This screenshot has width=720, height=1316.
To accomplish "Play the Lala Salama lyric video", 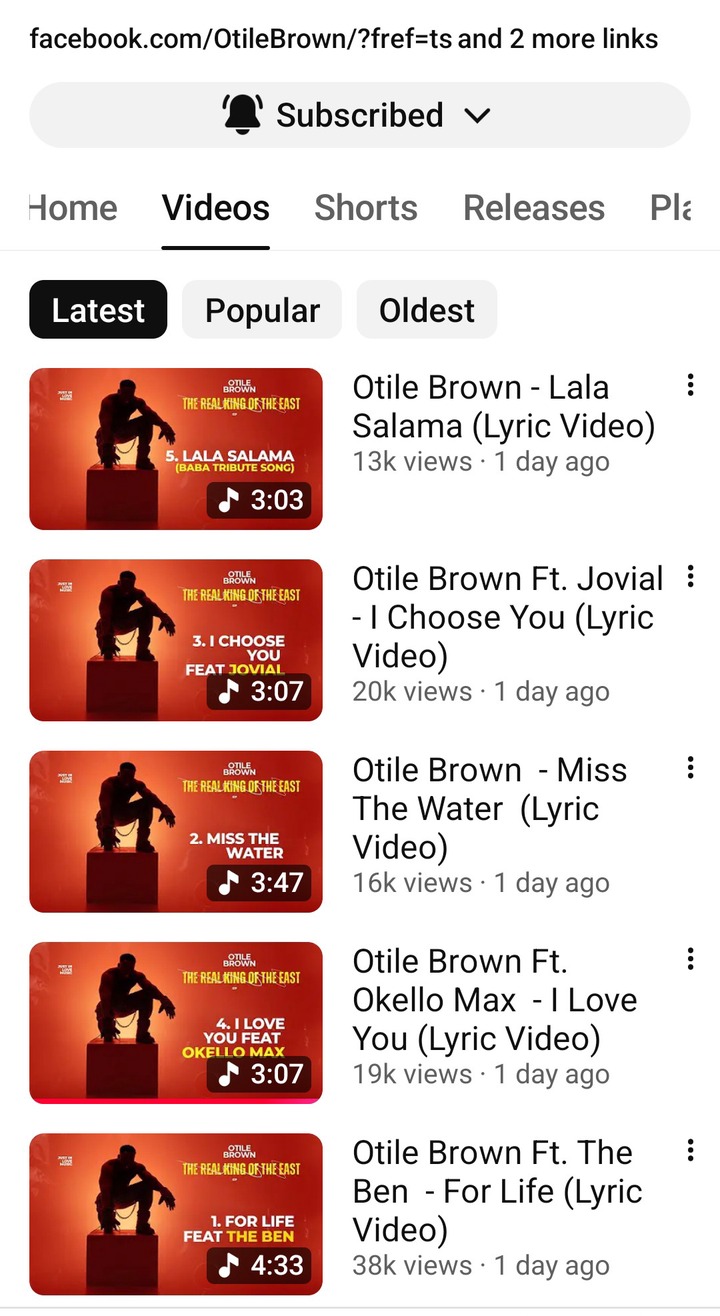I will [x=176, y=449].
